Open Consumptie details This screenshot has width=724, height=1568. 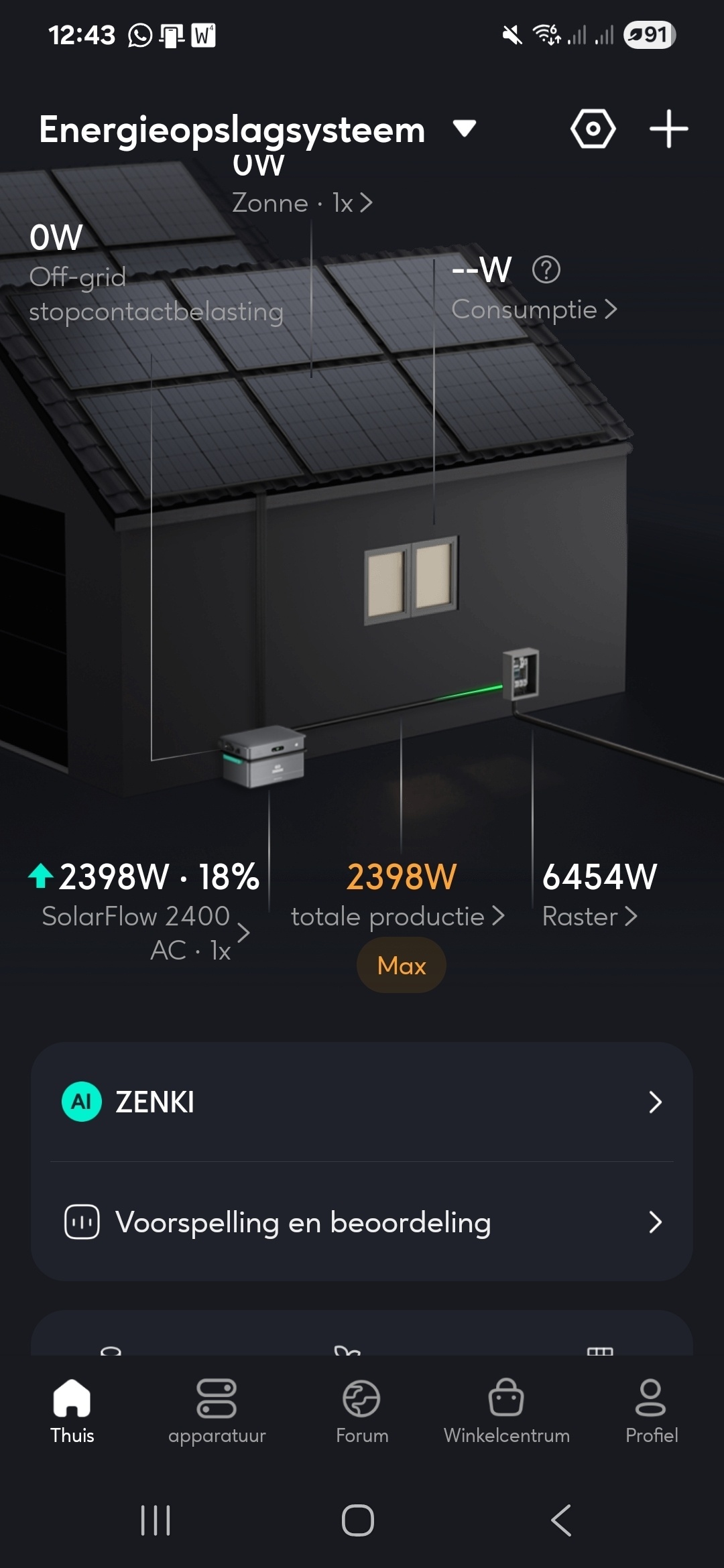(534, 310)
